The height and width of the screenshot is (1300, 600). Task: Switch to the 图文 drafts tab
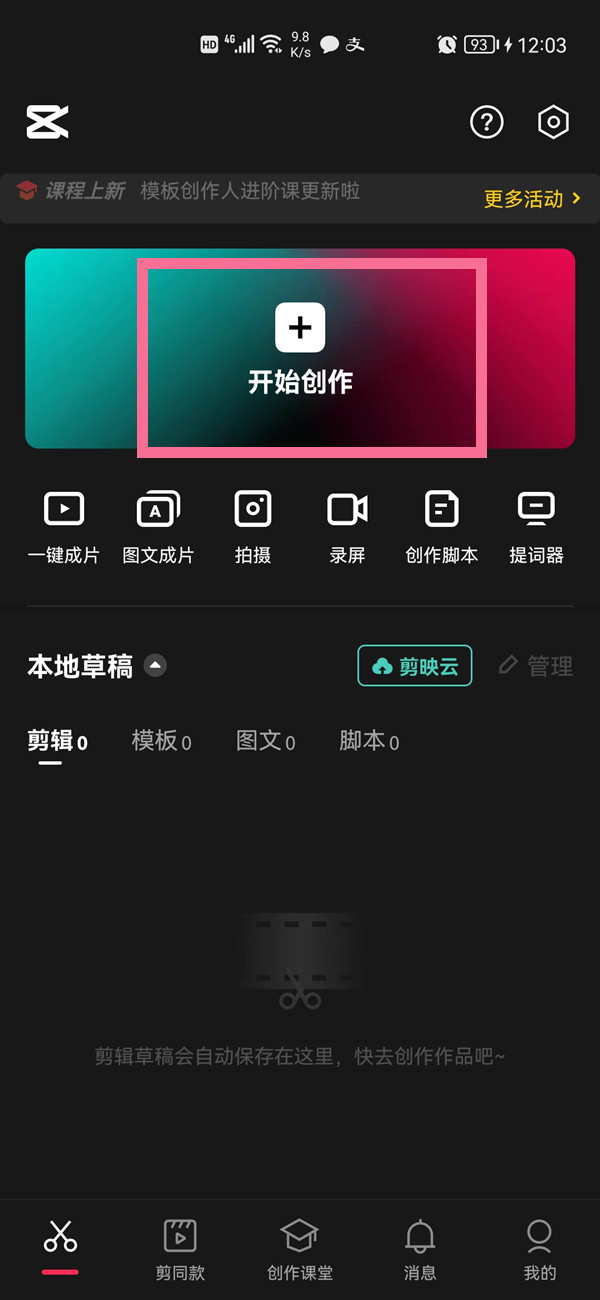coord(265,741)
